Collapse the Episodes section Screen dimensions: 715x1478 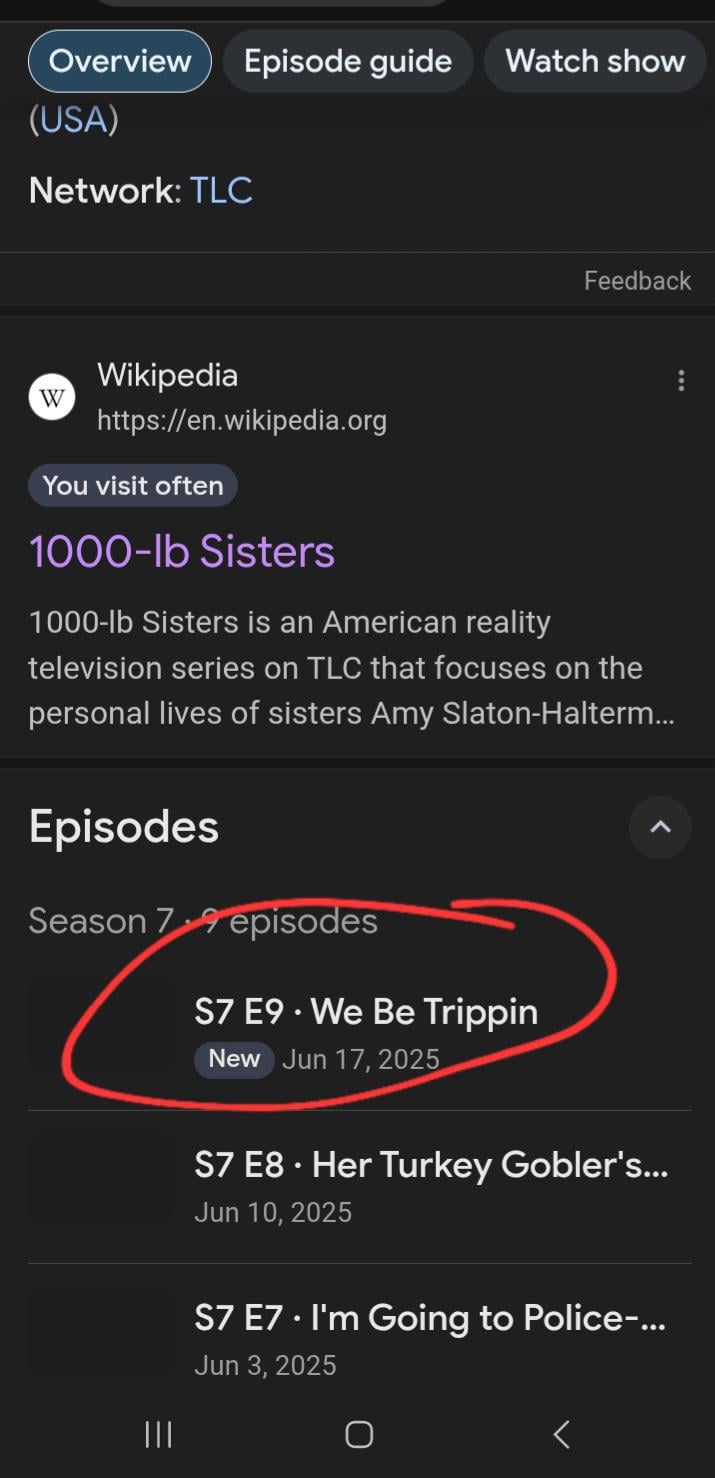tap(660, 827)
